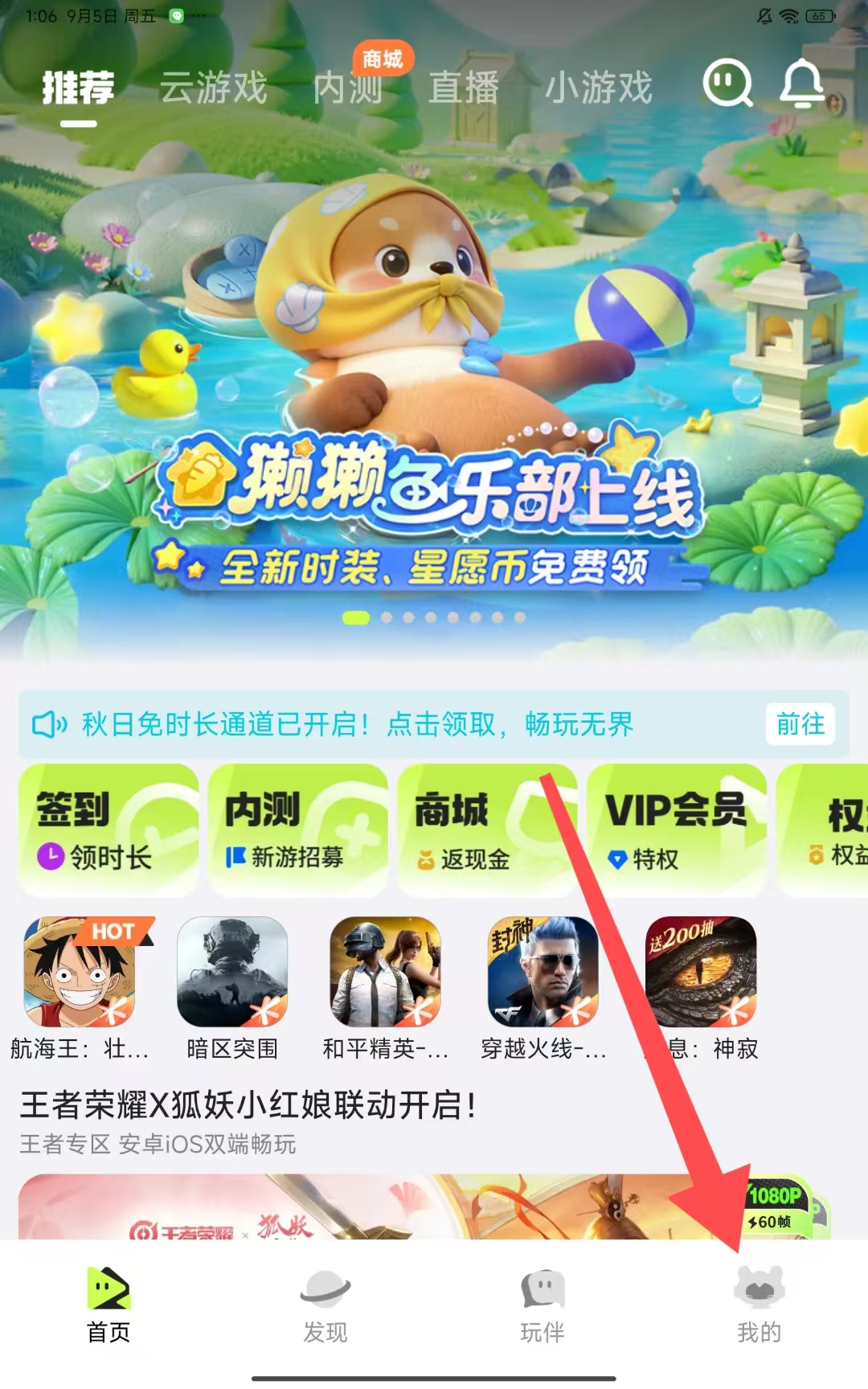
Task: Open VIP会员 特权 card
Action: pos(676,830)
